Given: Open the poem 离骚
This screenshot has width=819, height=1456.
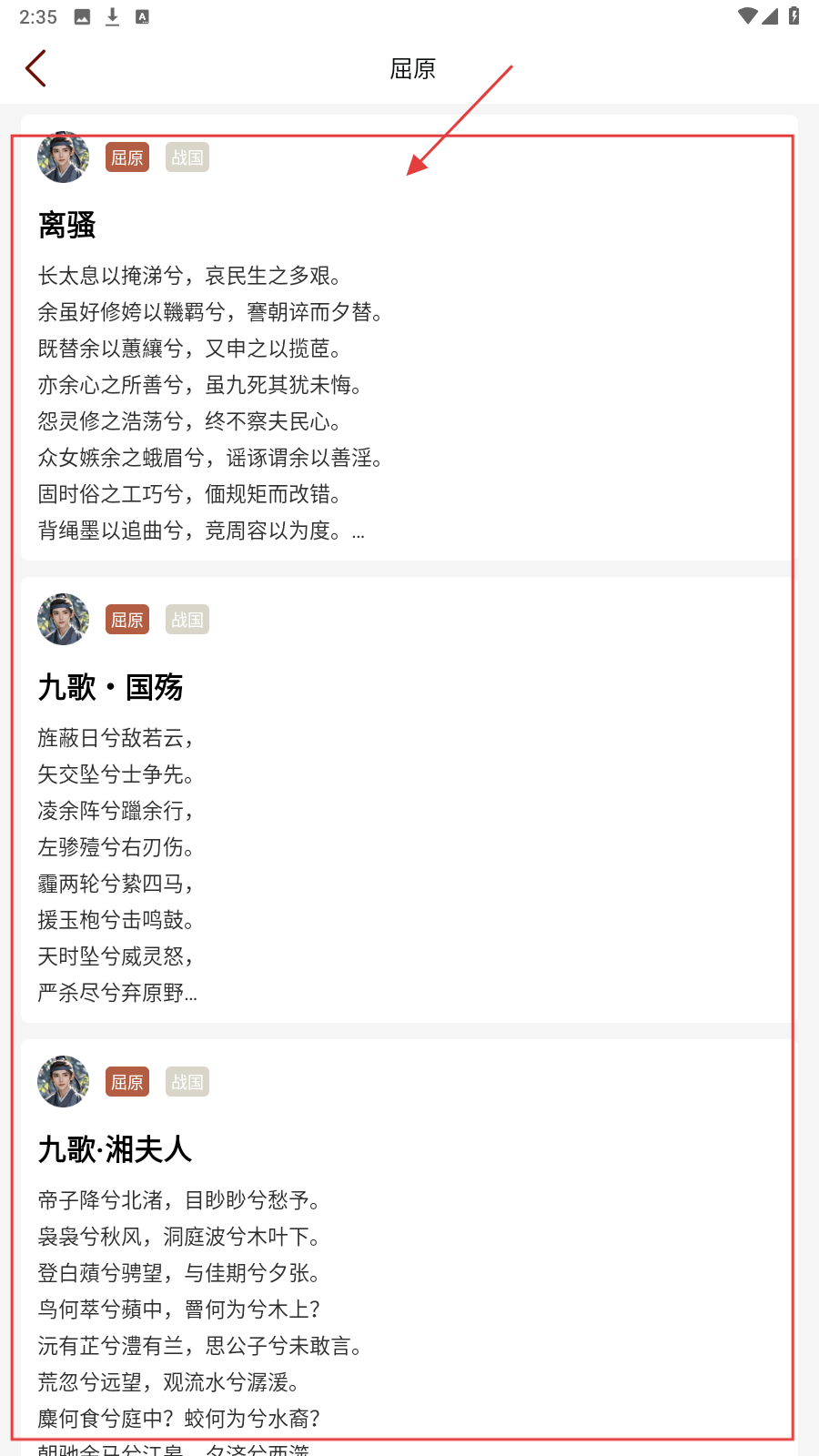Looking at the screenshot, I should [x=67, y=225].
